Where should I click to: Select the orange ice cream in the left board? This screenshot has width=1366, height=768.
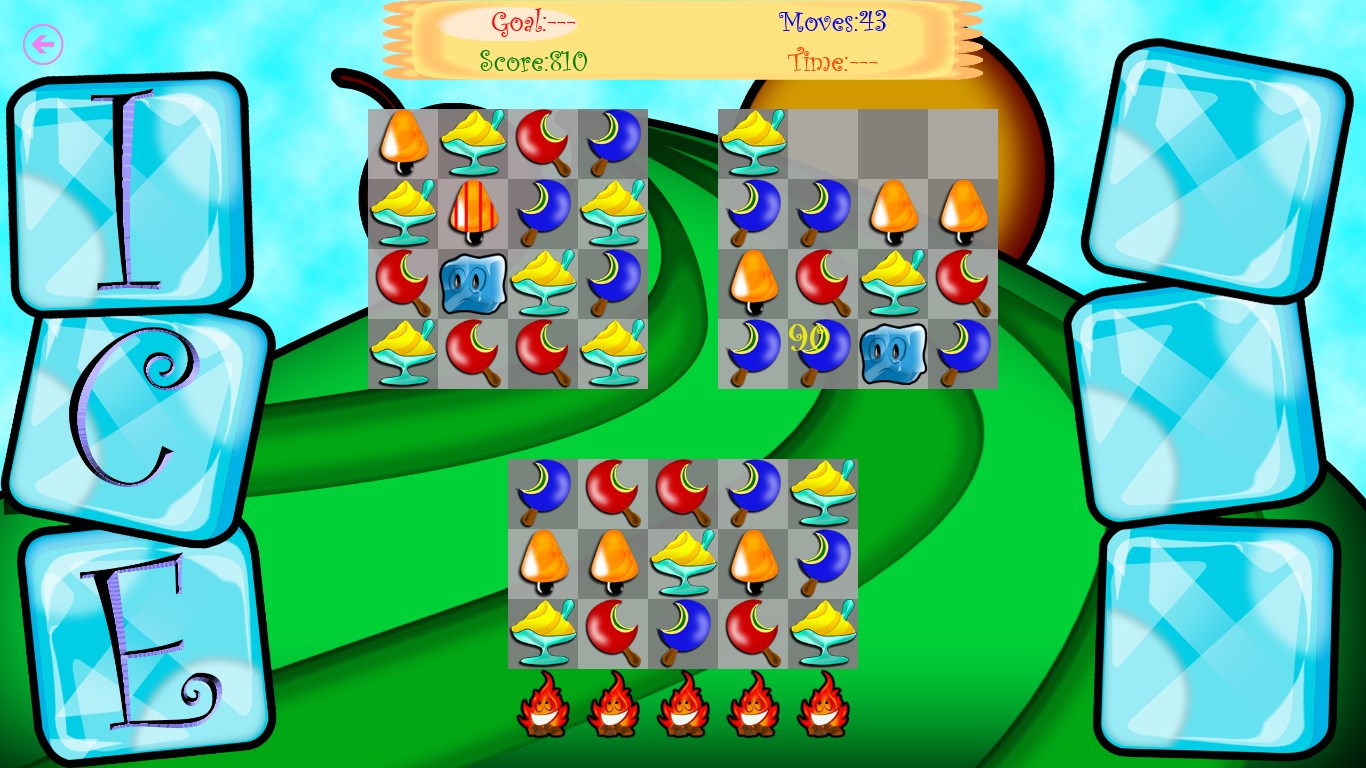click(x=404, y=143)
